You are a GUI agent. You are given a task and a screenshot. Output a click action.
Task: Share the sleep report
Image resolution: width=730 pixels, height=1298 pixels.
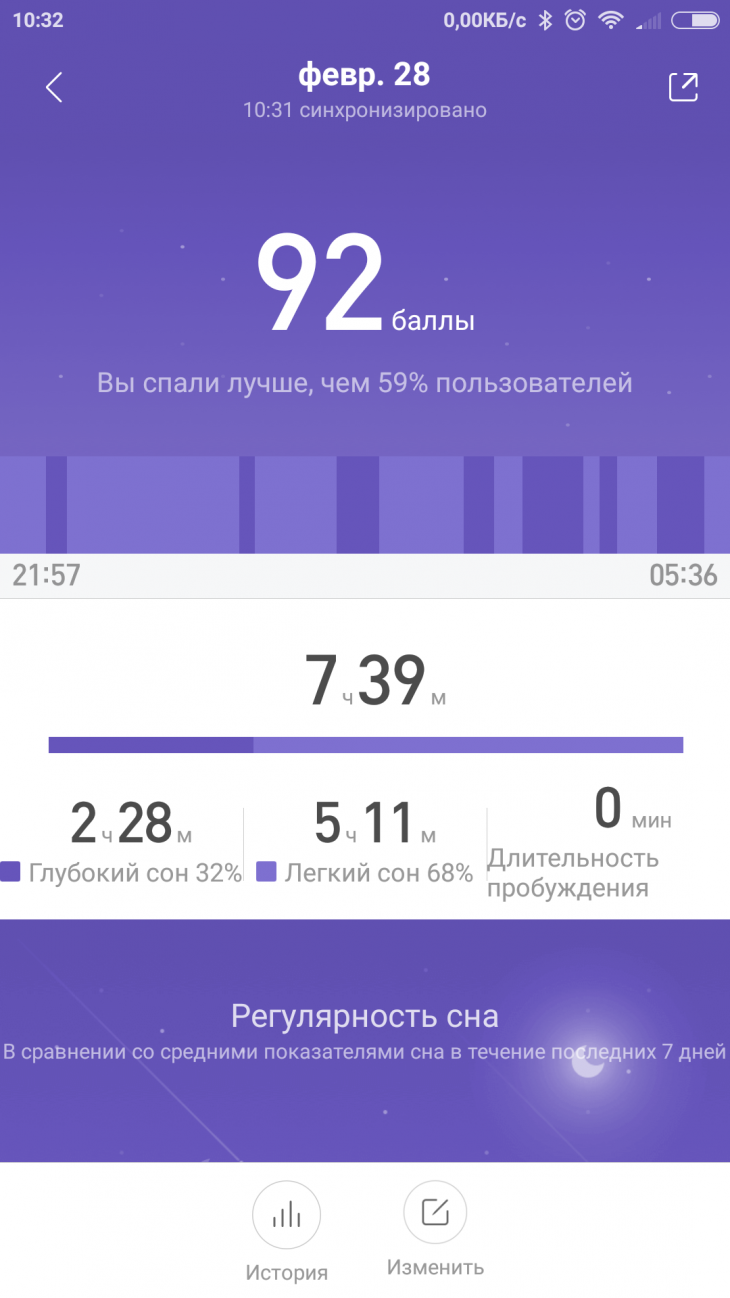pyautogui.click(x=683, y=87)
